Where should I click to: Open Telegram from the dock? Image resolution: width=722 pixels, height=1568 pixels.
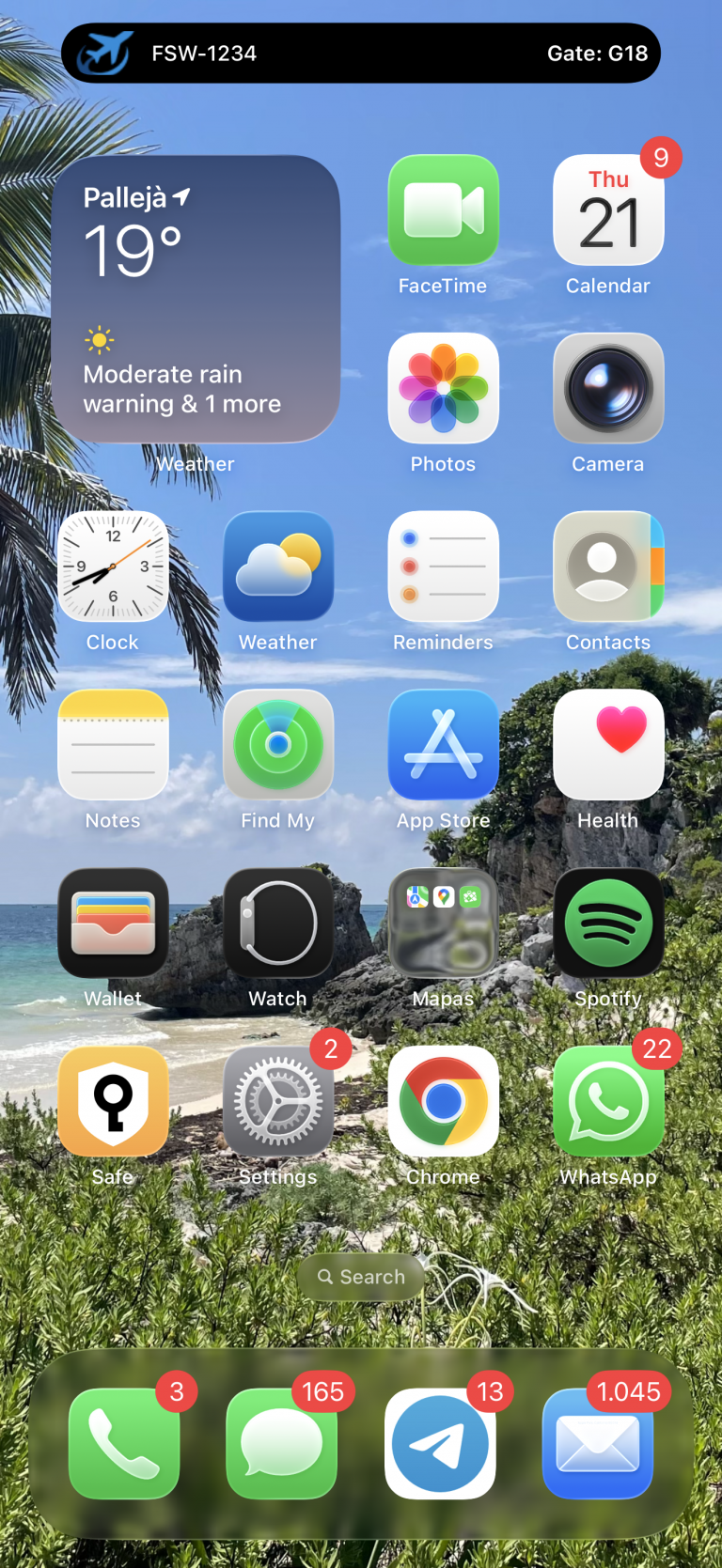click(440, 1444)
